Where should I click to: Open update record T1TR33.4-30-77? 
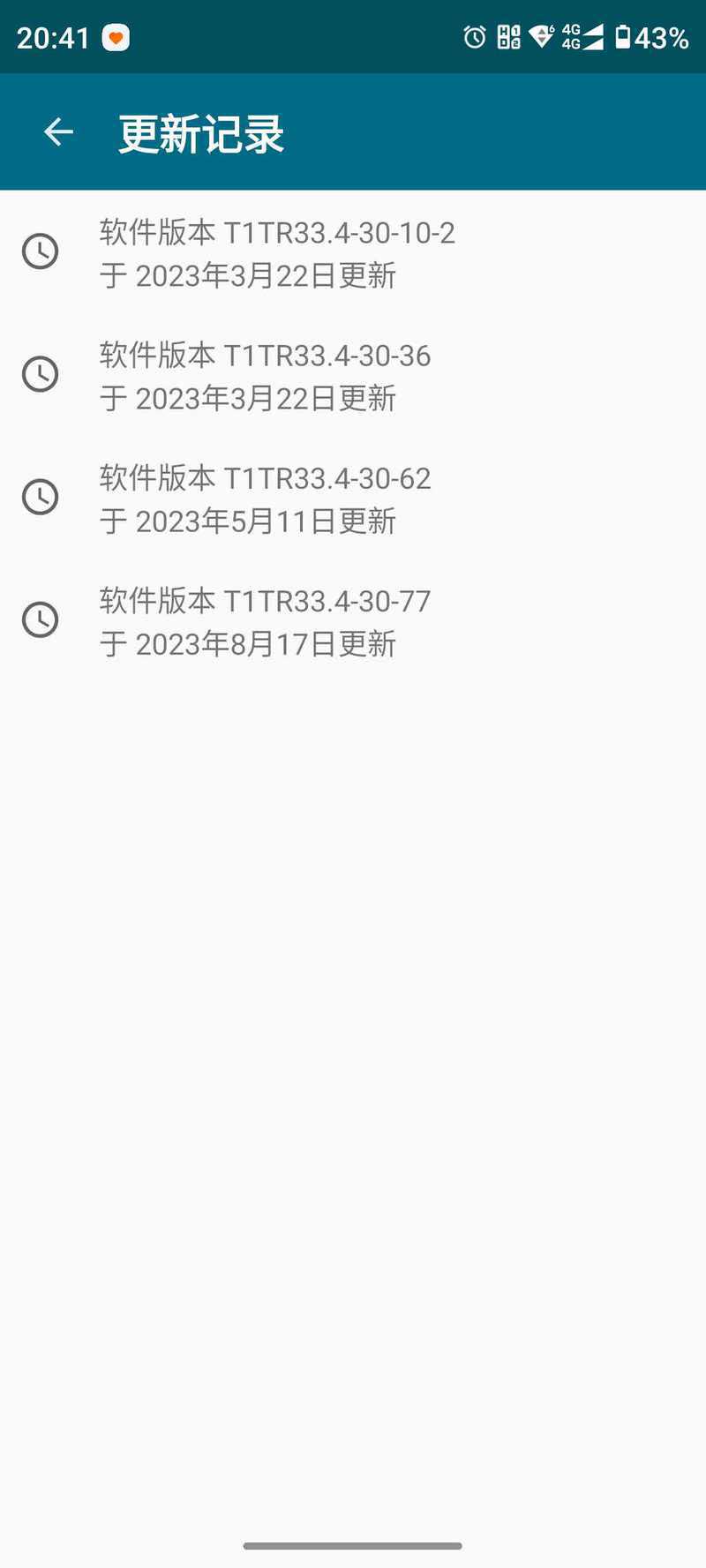(353, 620)
